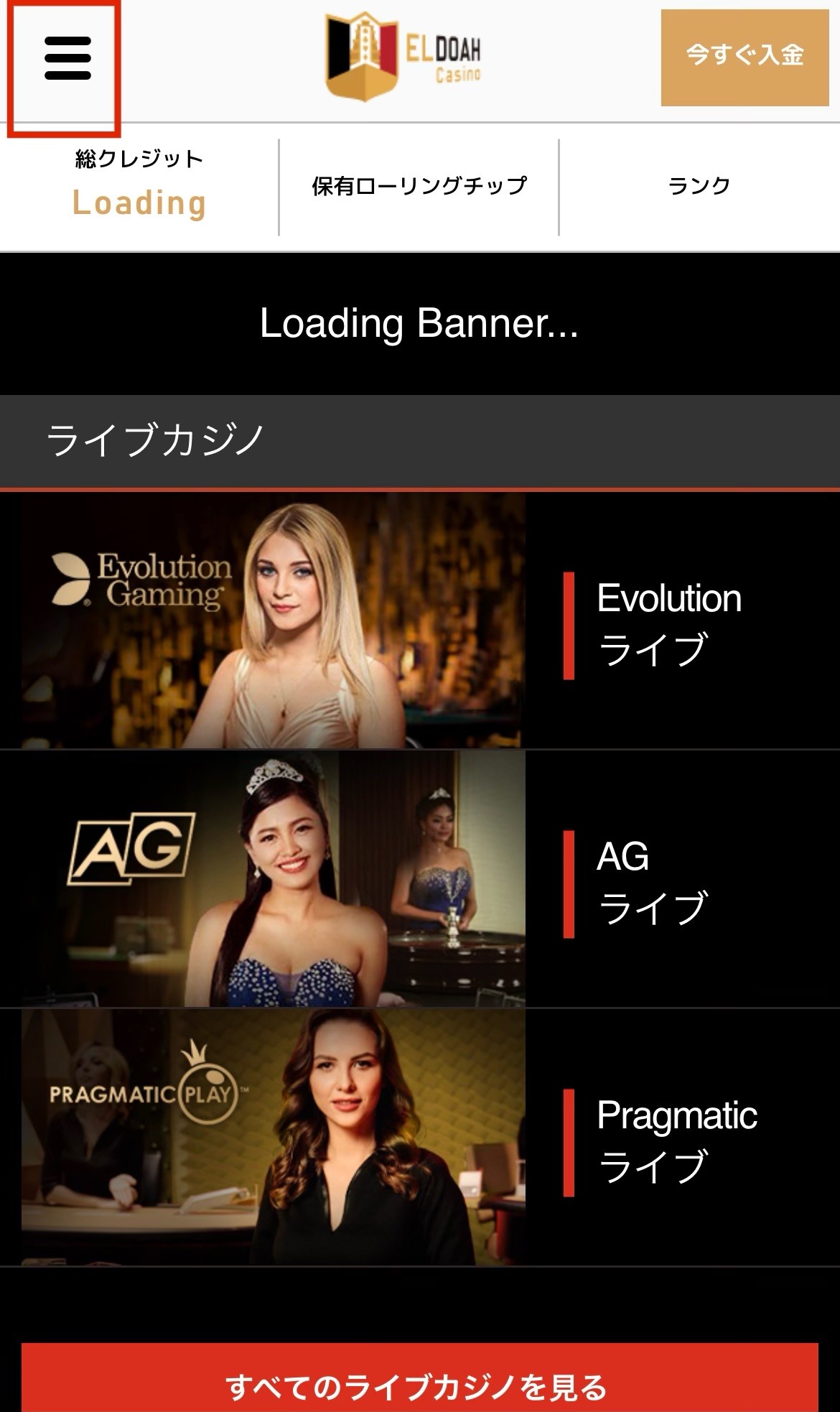
Task: Open the hamburger menu
Action: [x=67, y=59]
